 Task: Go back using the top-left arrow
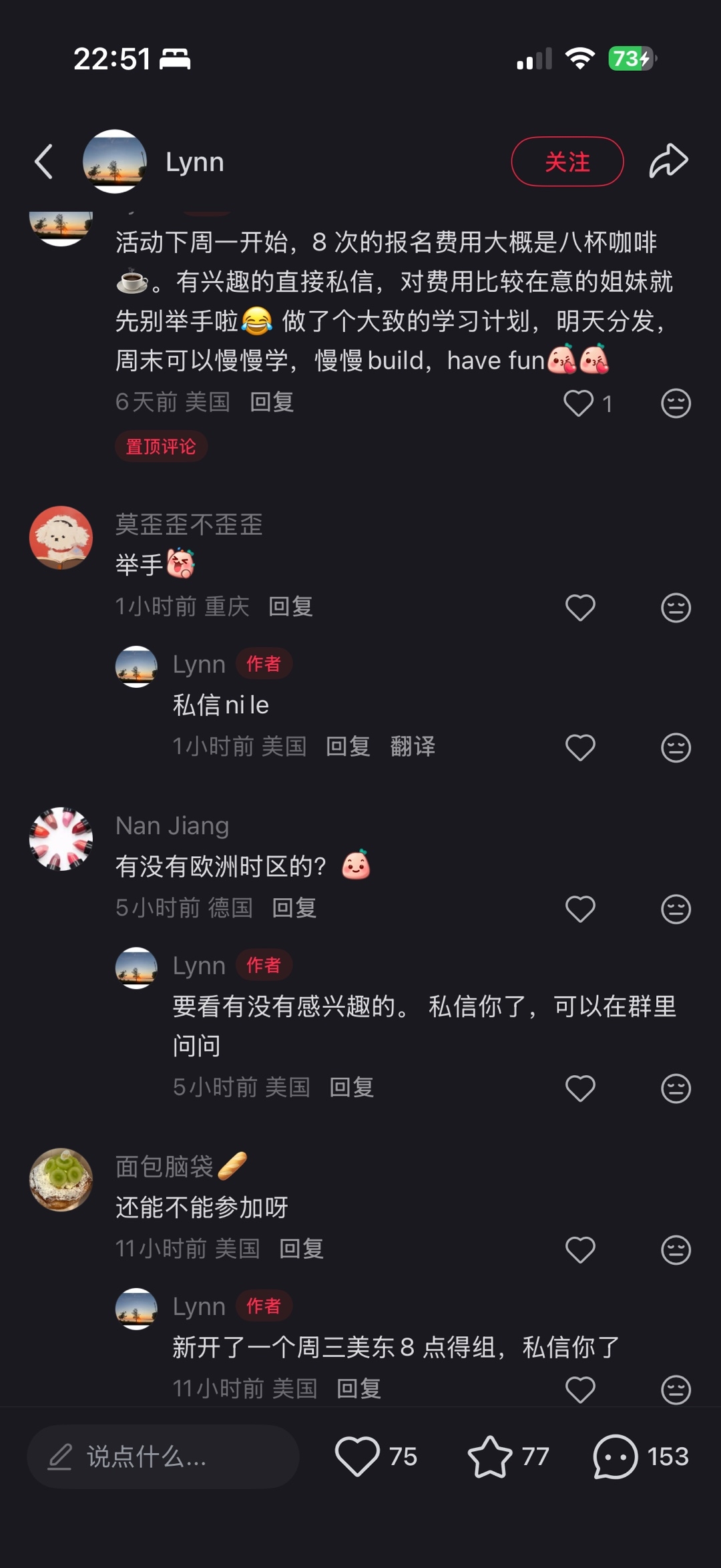[44, 162]
